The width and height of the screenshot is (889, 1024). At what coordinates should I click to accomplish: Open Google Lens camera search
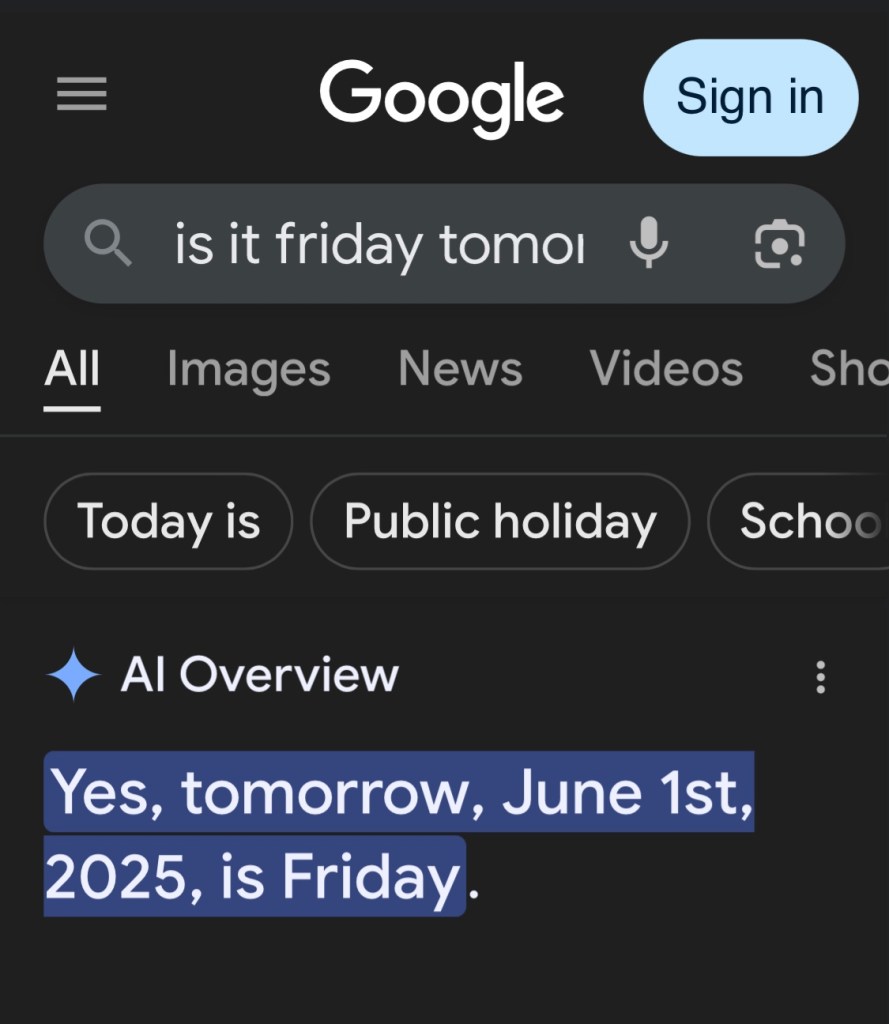[778, 243]
